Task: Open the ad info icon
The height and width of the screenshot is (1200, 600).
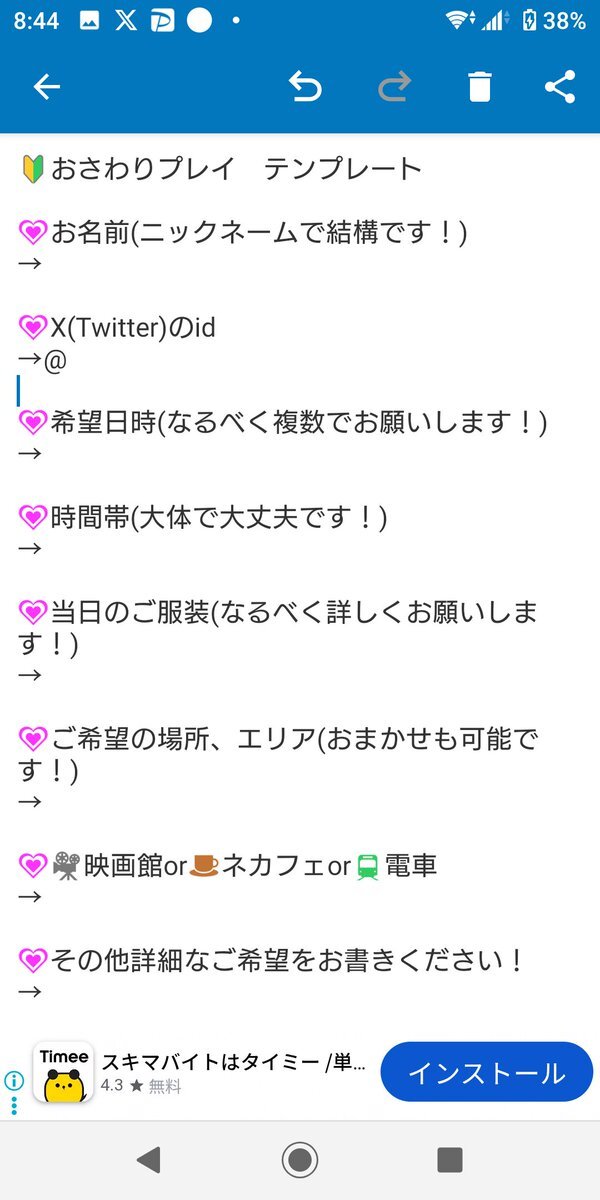Action: click(14, 1081)
